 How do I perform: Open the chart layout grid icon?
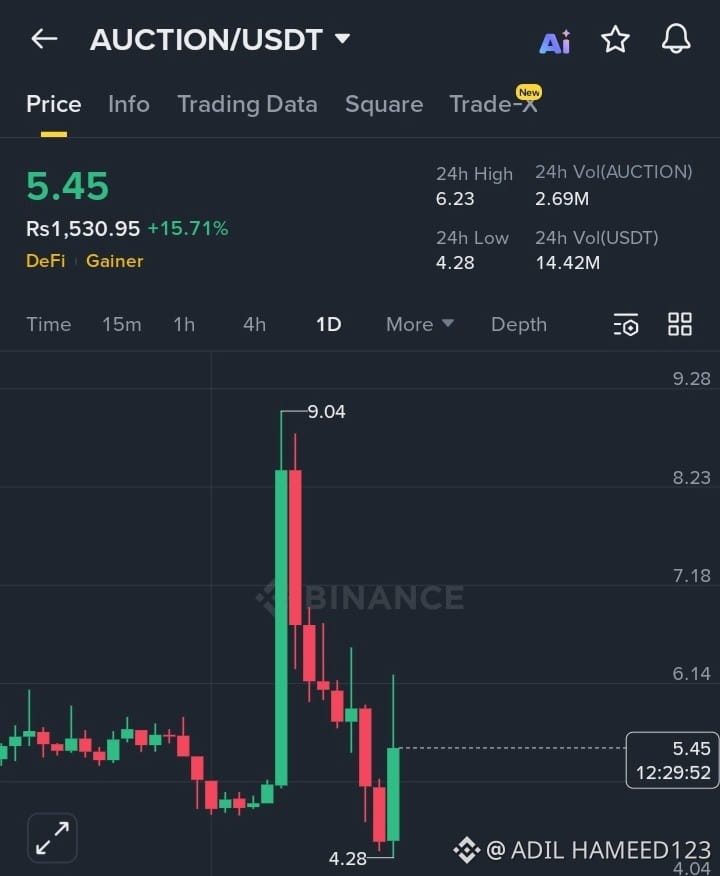pyautogui.click(x=680, y=324)
